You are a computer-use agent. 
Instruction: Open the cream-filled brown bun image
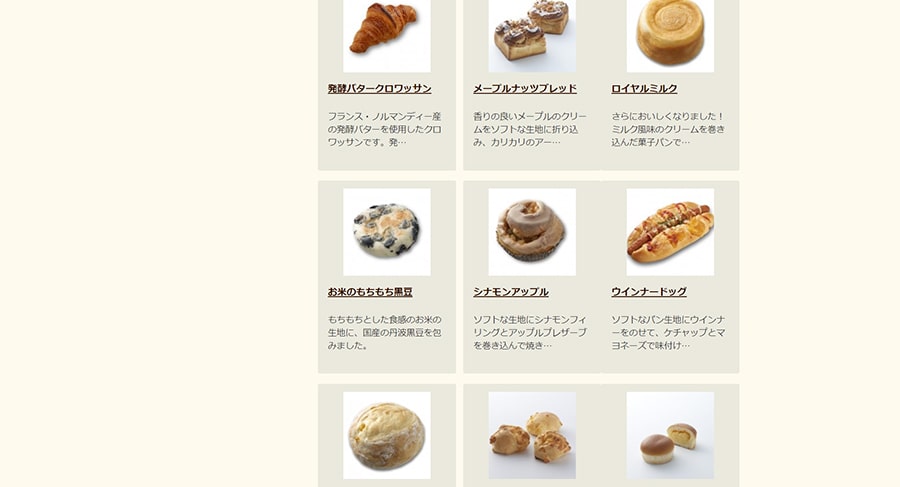point(670,435)
